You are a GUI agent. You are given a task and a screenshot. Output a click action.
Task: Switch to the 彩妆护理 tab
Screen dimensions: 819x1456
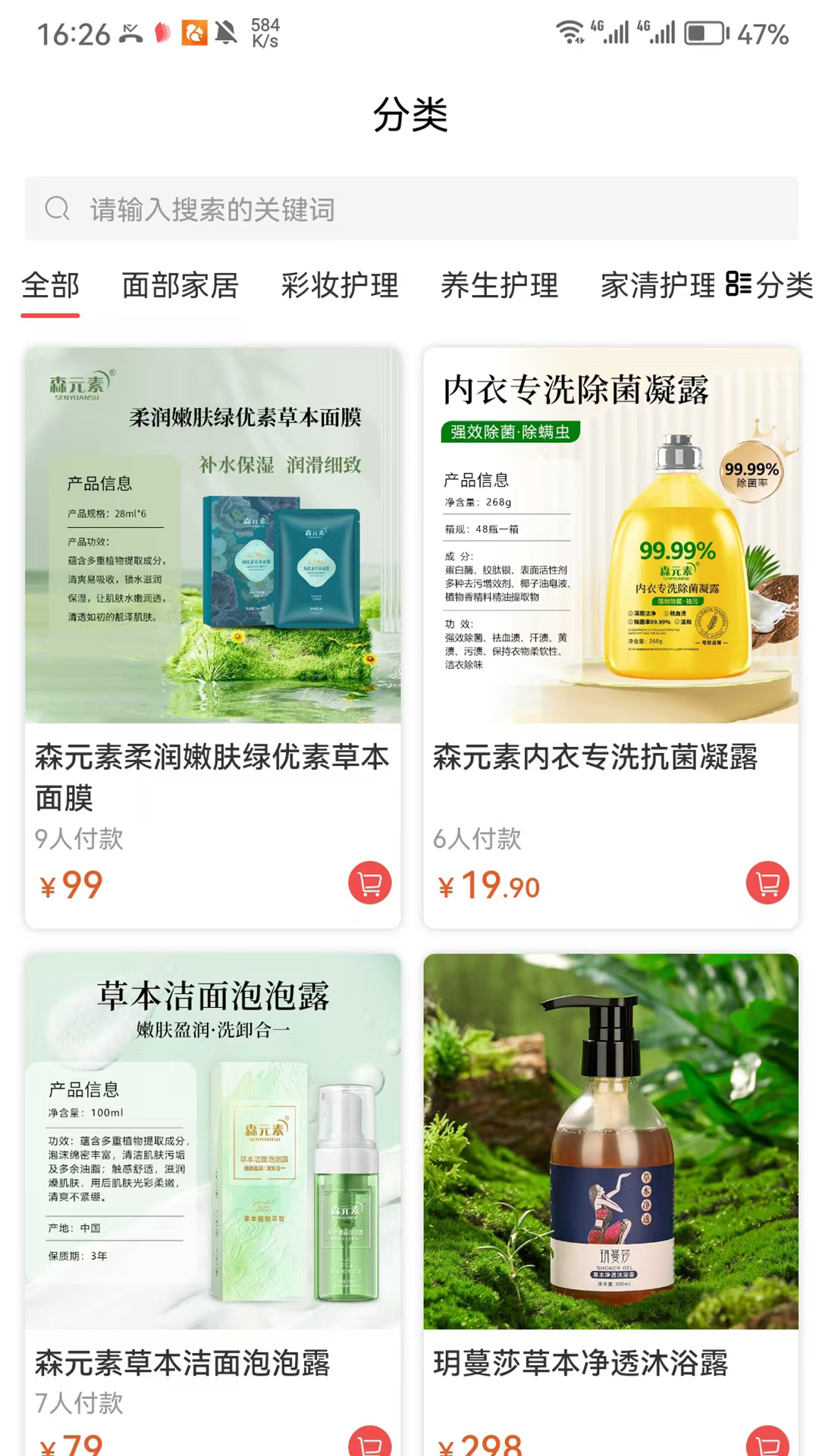click(340, 287)
